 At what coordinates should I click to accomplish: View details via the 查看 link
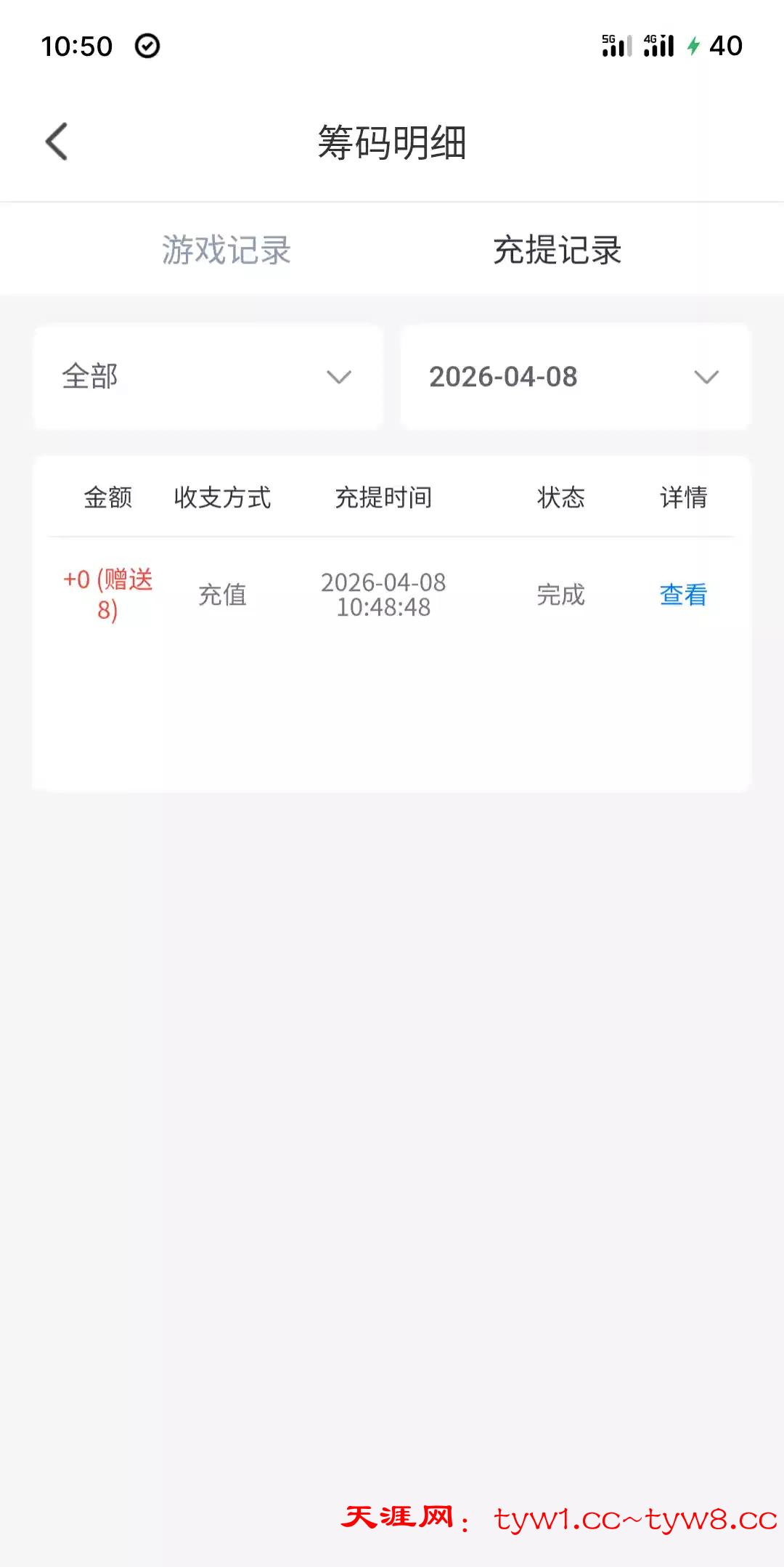682,595
